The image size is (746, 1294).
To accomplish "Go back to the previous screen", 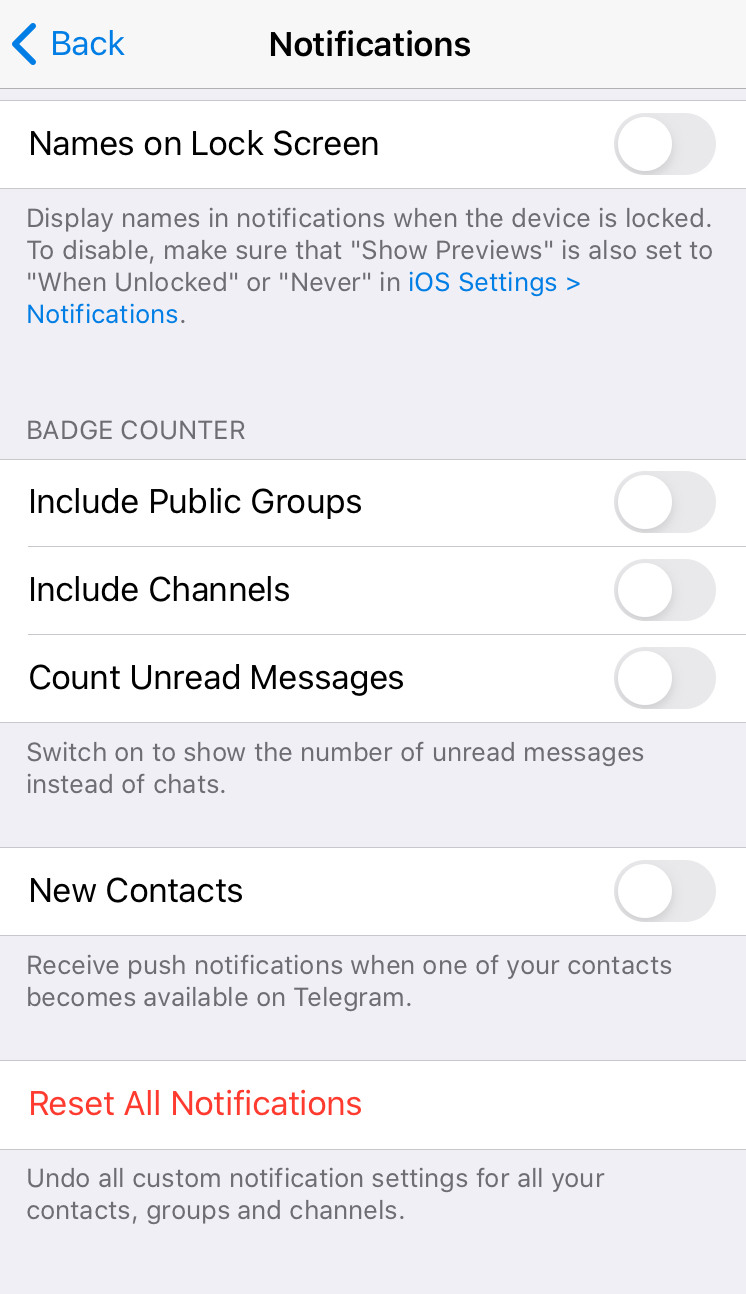I will pyautogui.click(x=68, y=44).
